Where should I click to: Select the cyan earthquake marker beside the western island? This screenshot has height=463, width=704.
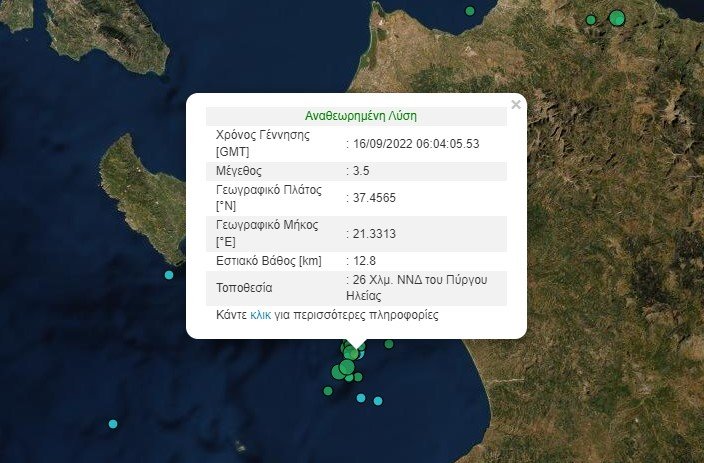point(169,275)
